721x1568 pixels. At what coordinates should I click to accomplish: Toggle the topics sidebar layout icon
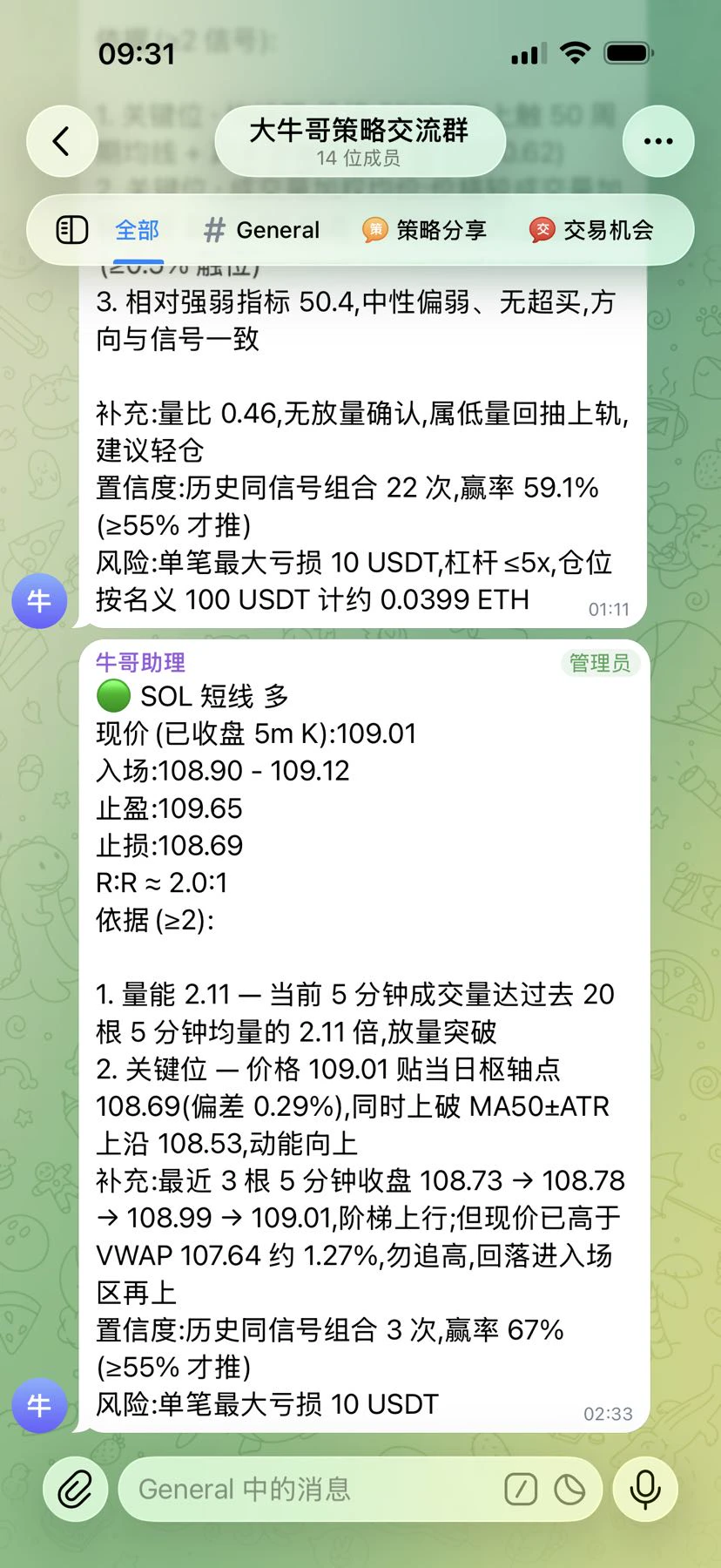[72, 230]
